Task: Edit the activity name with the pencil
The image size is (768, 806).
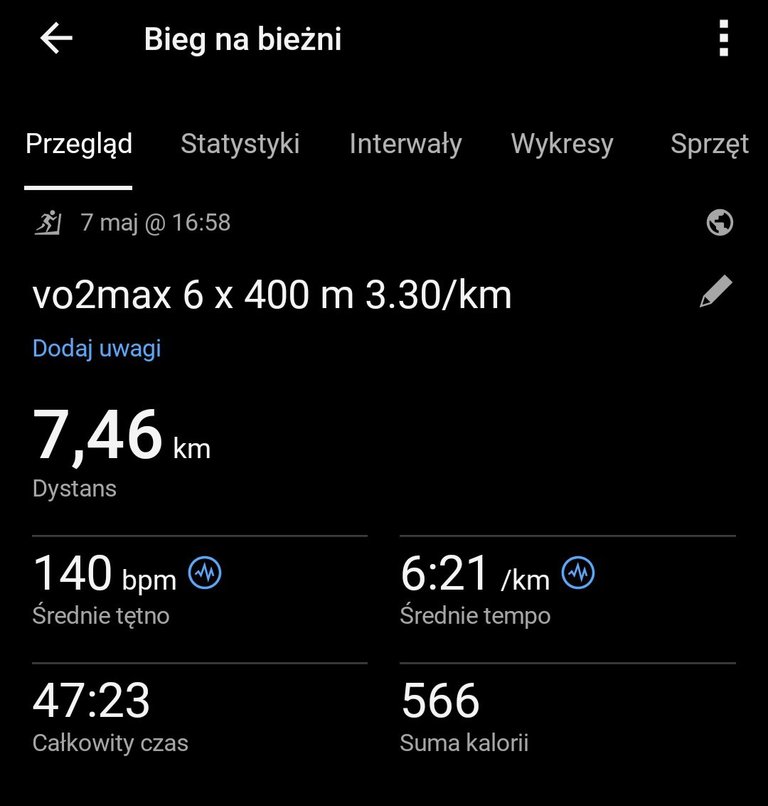Action: pos(716,291)
